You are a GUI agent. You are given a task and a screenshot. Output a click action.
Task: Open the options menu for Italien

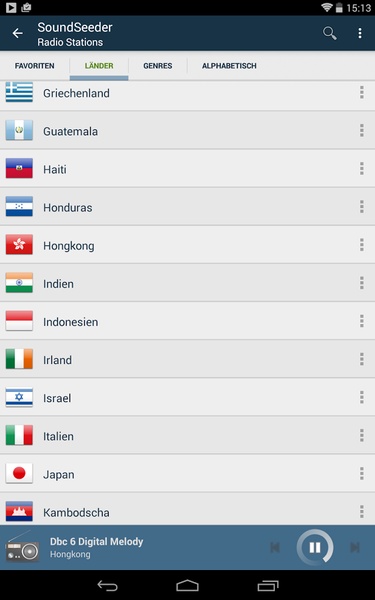pos(362,436)
